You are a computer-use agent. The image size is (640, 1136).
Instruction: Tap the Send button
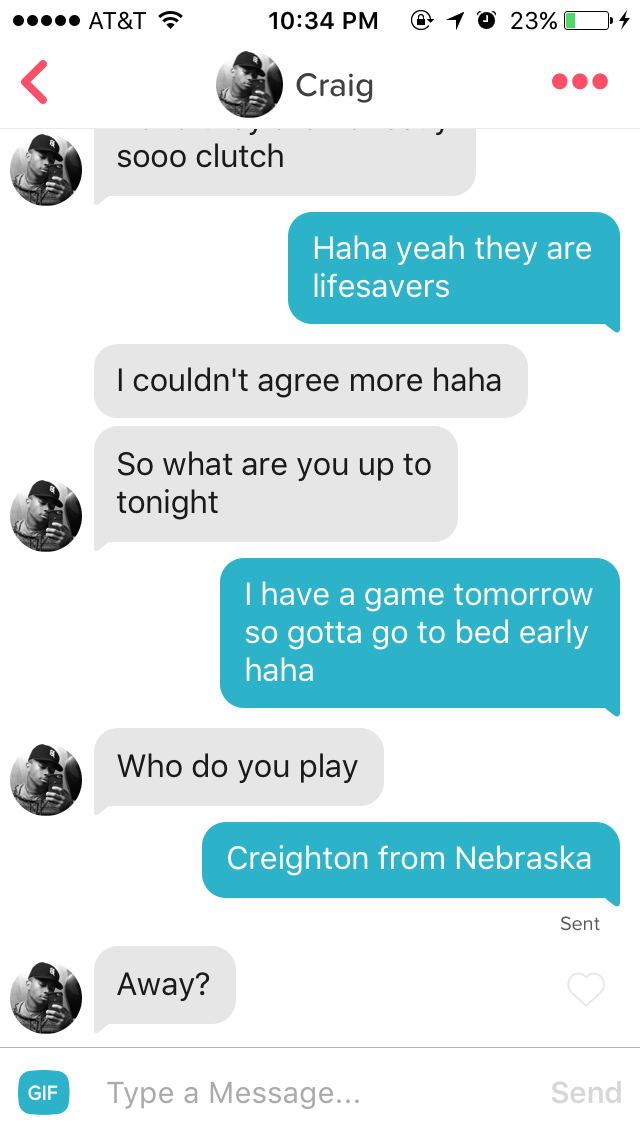(x=586, y=1093)
